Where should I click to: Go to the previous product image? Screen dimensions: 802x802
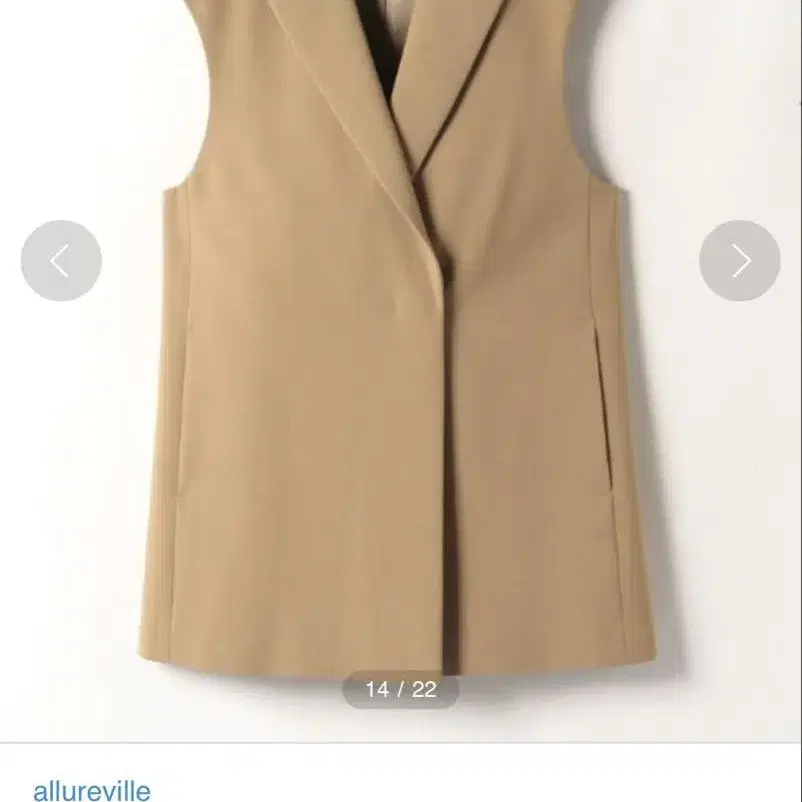(x=61, y=260)
